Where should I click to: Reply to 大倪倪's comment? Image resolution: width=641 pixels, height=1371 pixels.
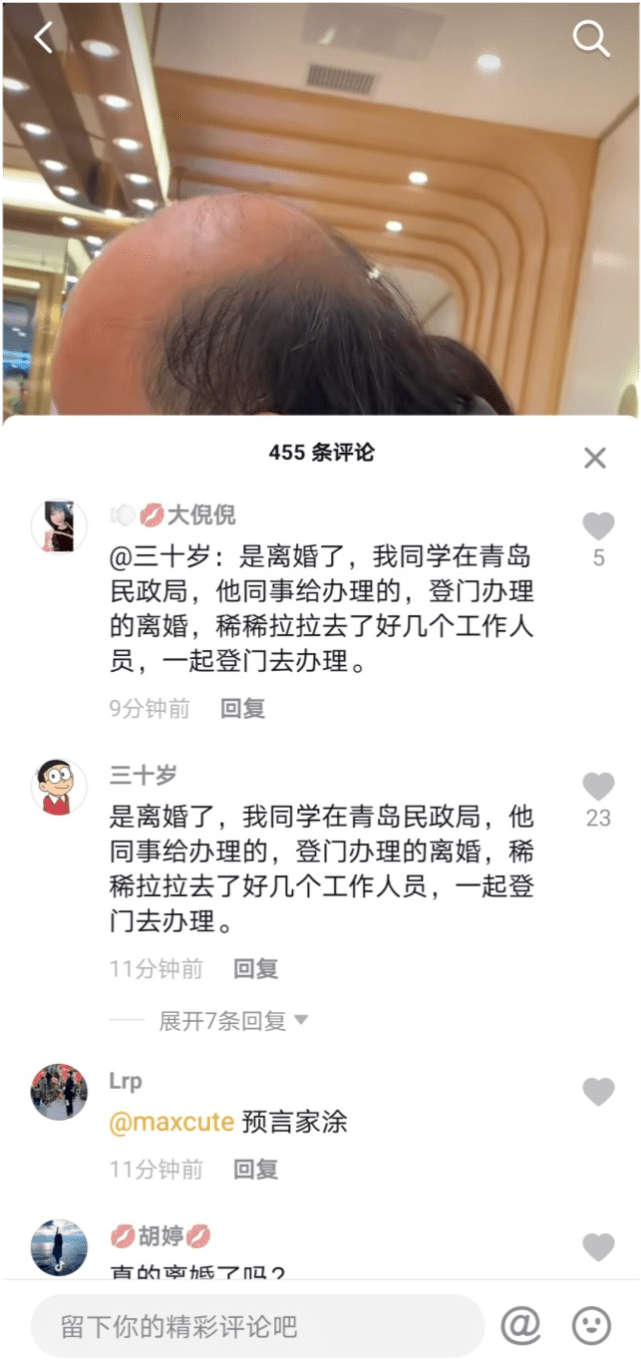(242, 708)
